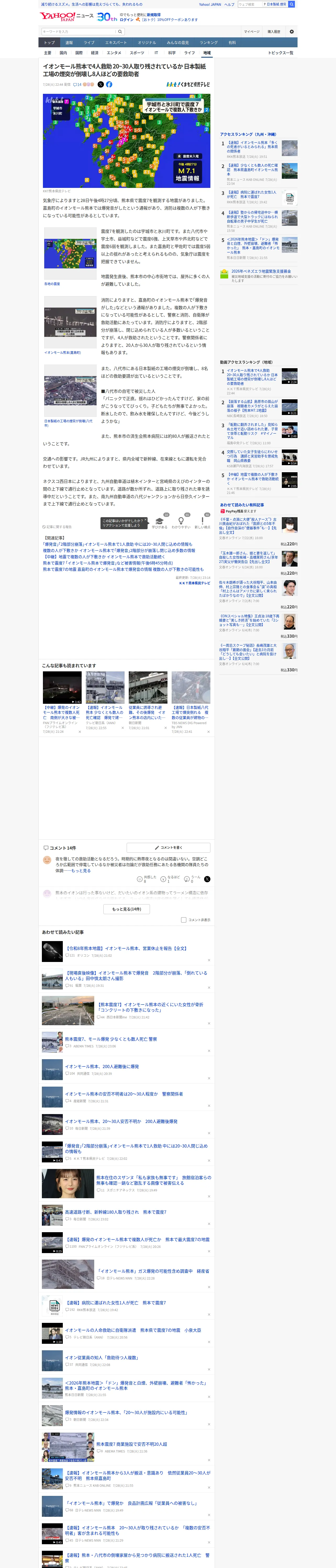Viewport: 336px width, 1568px height.
Task: Switch to the 速報 tab
Action: (69, 43)
